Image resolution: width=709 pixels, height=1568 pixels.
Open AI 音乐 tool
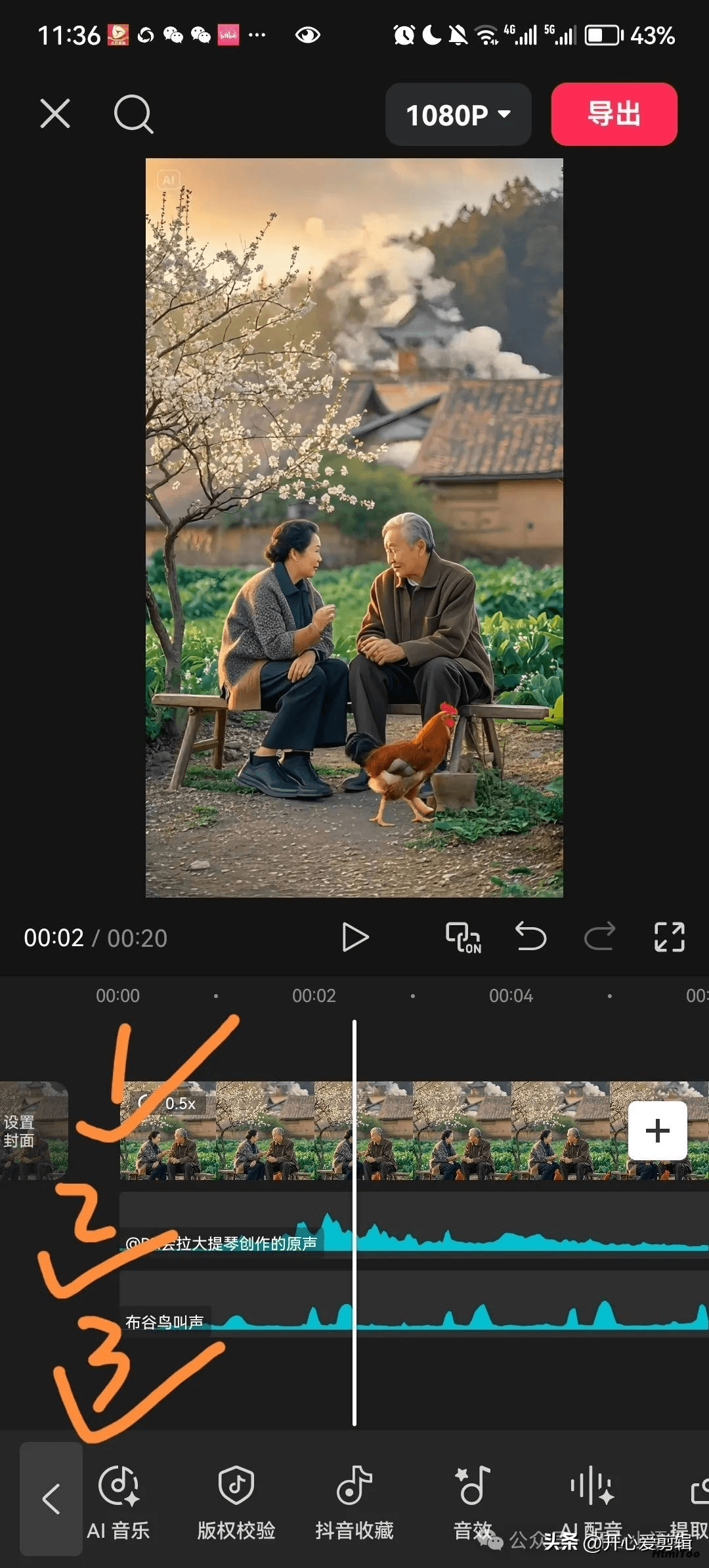coord(118,1503)
